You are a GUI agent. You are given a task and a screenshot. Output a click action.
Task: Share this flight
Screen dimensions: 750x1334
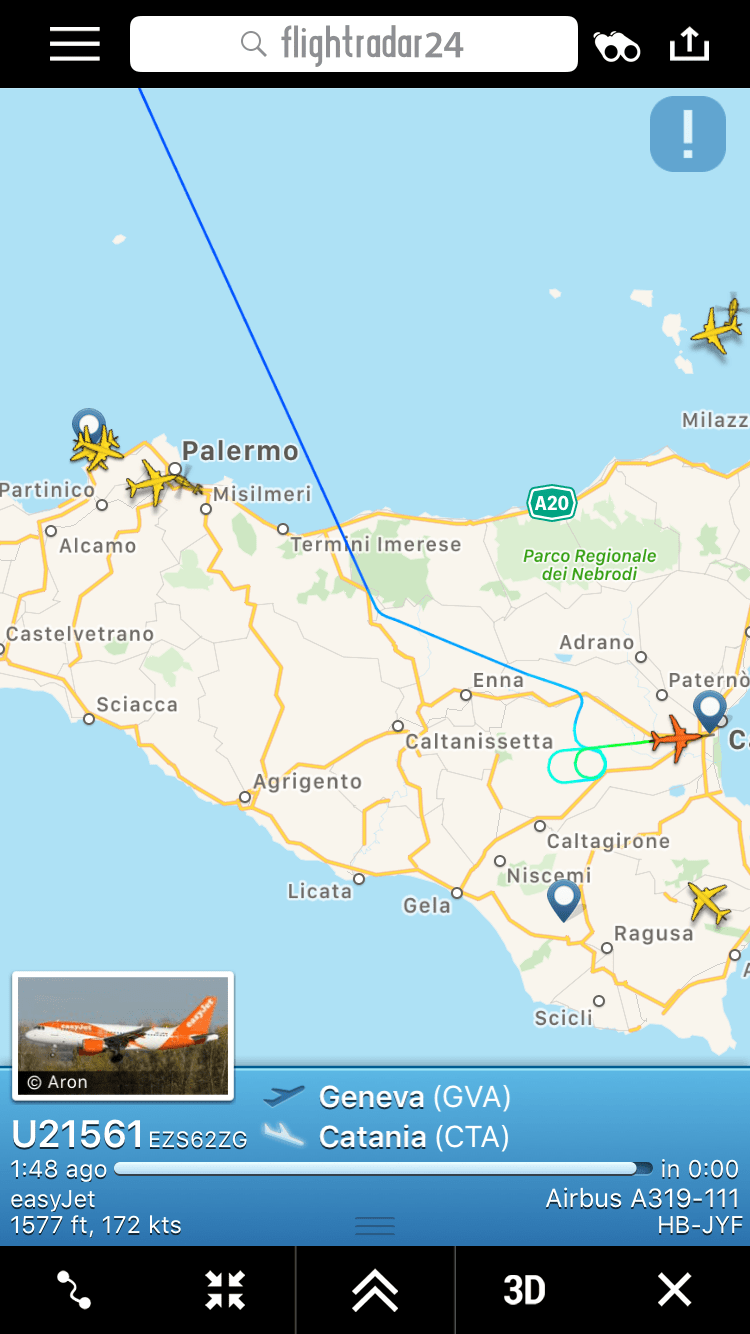coord(689,44)
